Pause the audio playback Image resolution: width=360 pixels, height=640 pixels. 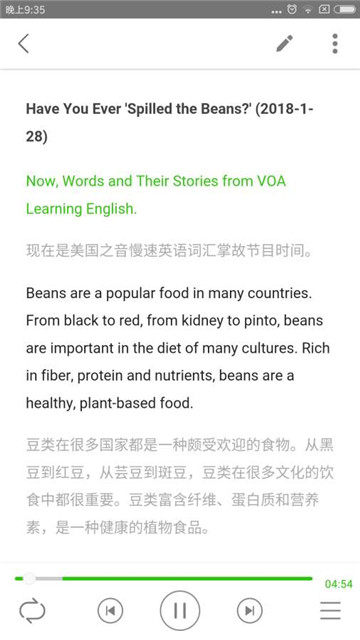click(180, 610)
